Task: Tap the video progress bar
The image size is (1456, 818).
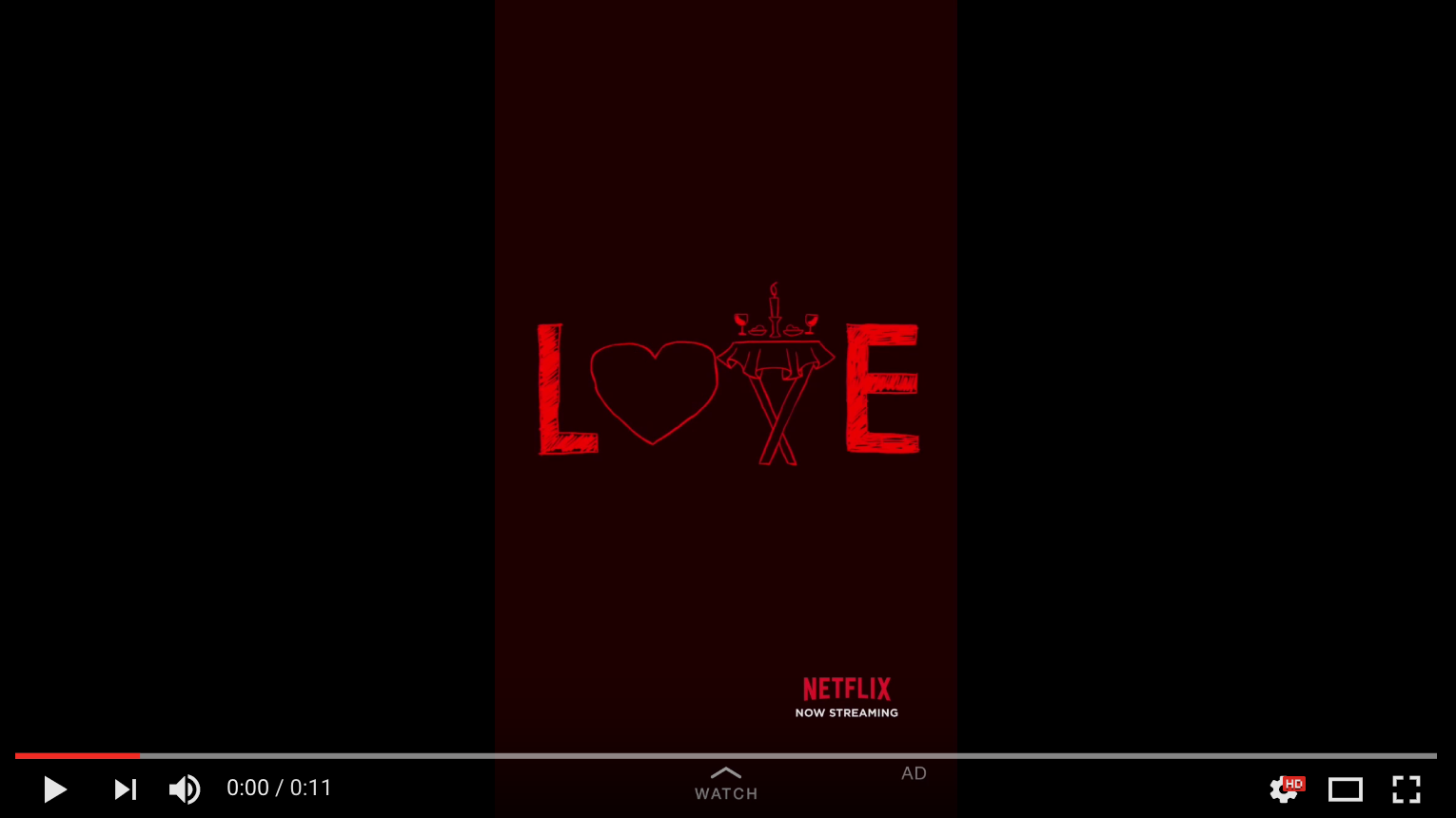Action: click(x=723, y=756)
